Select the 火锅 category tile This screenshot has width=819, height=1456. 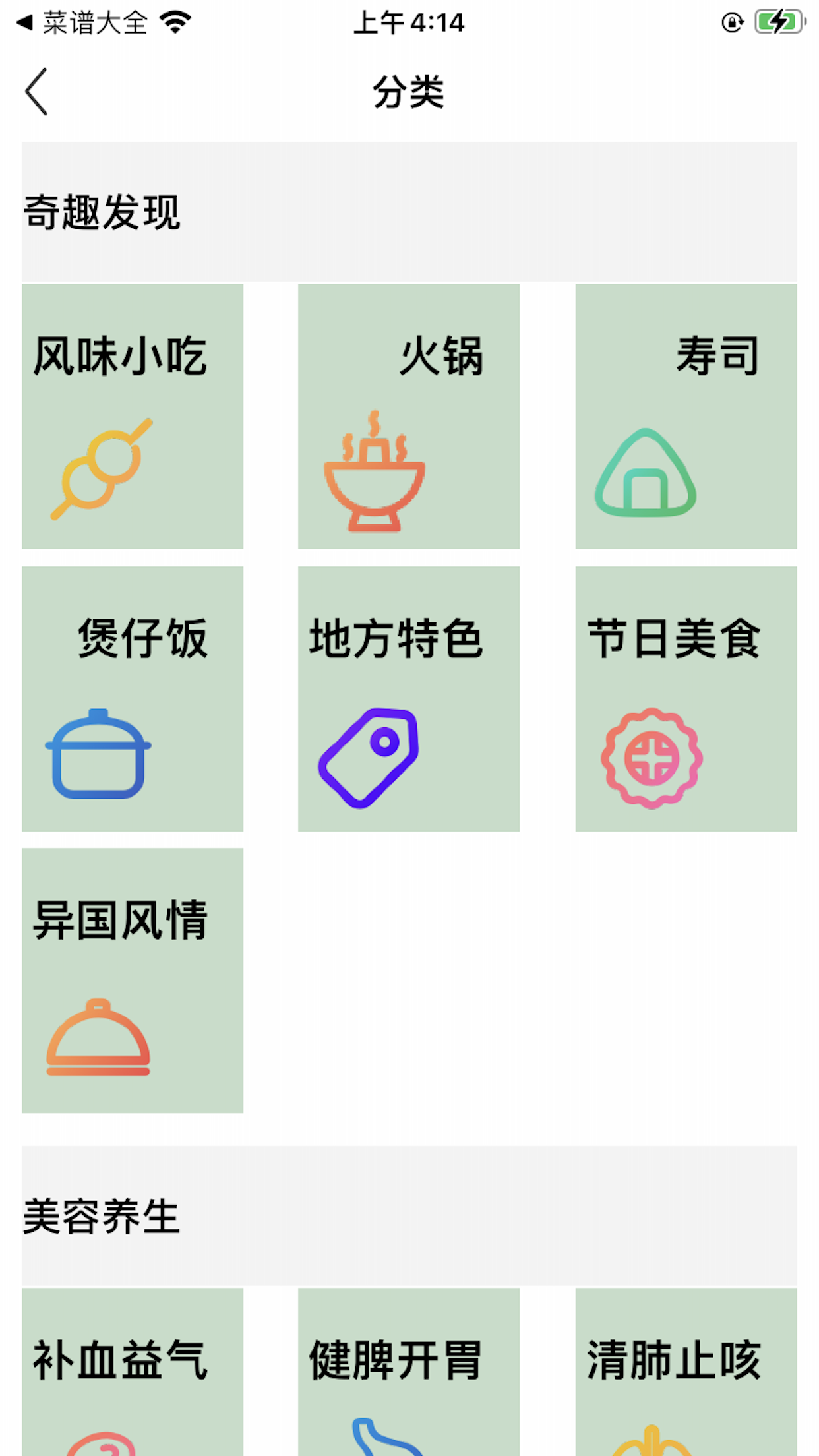pyautogui.click(x=408, y=416)
